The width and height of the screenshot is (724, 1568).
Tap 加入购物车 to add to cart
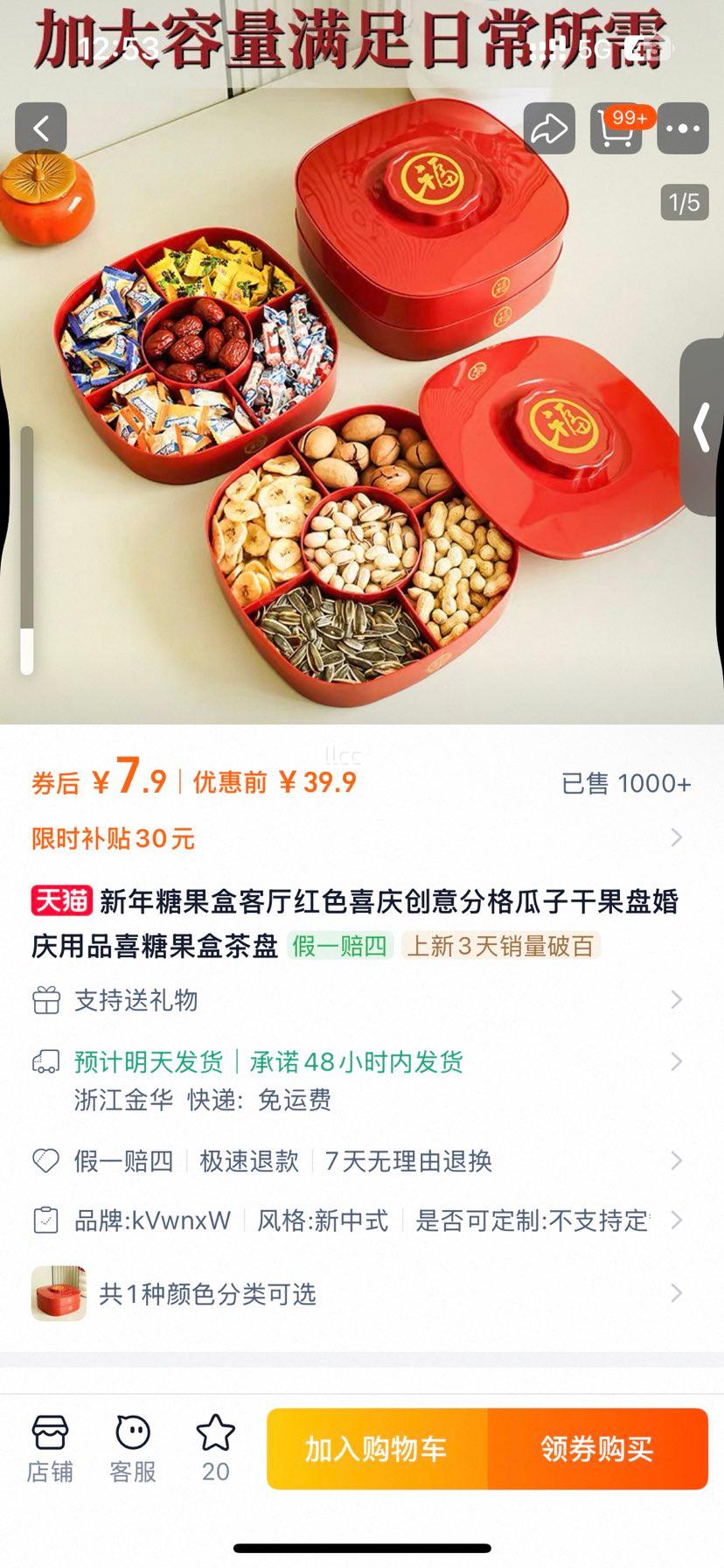[x=378, y=1448]
